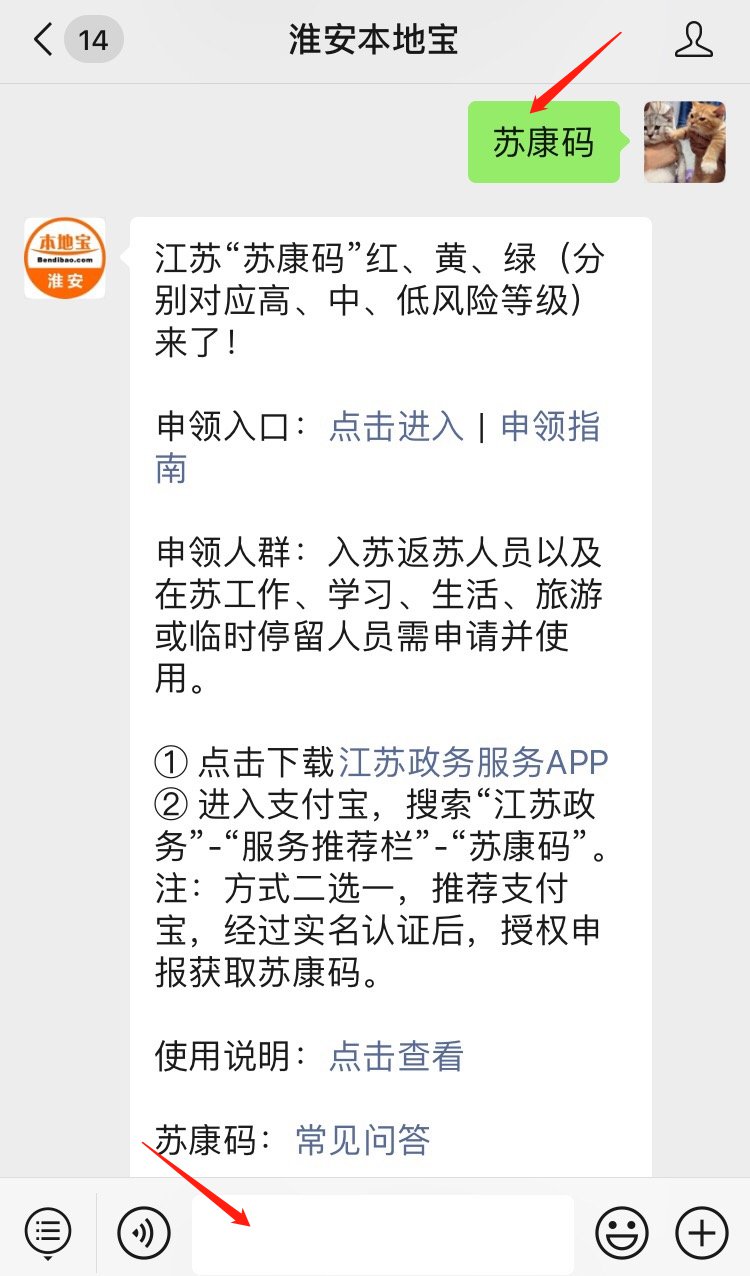Go back to the chat list

(44, 40)
